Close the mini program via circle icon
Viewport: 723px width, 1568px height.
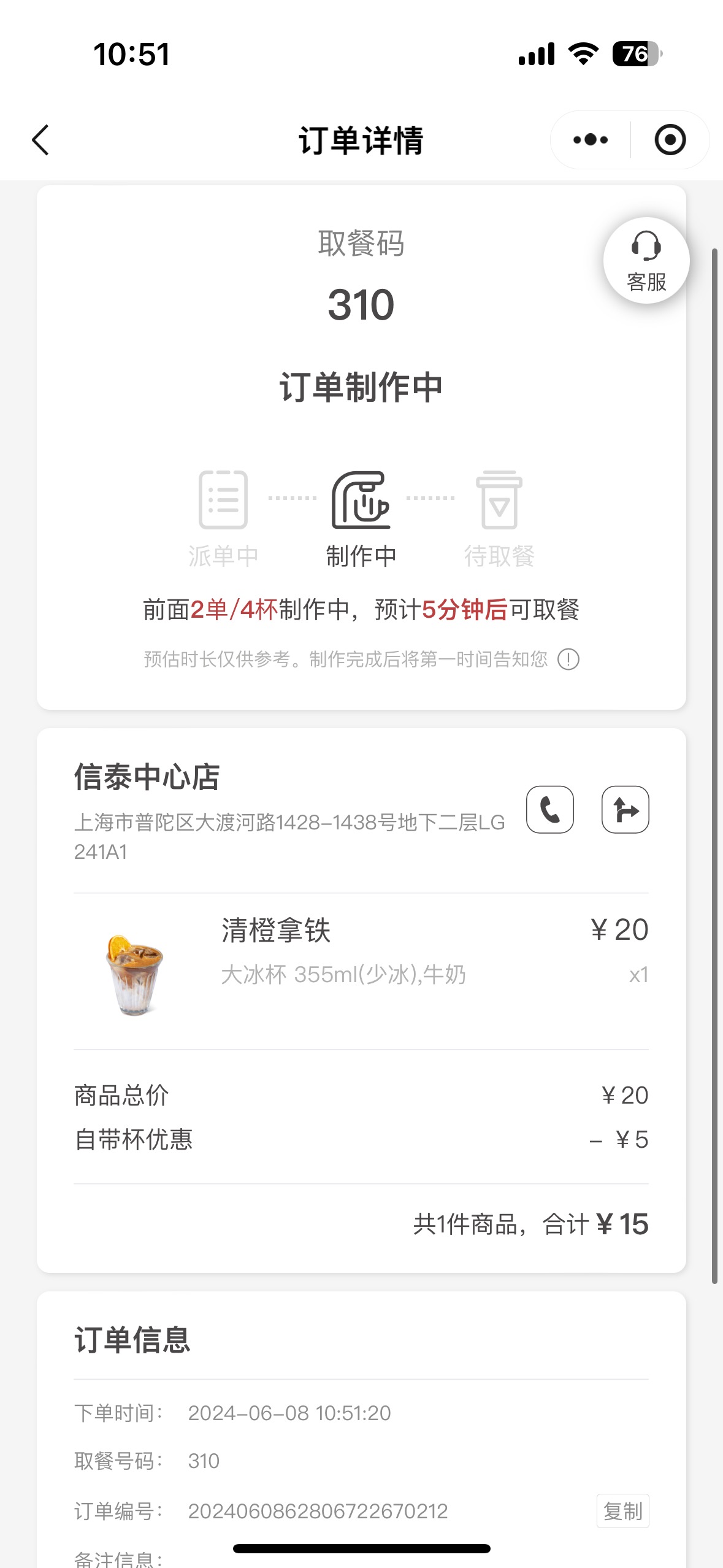coord(670,140)
